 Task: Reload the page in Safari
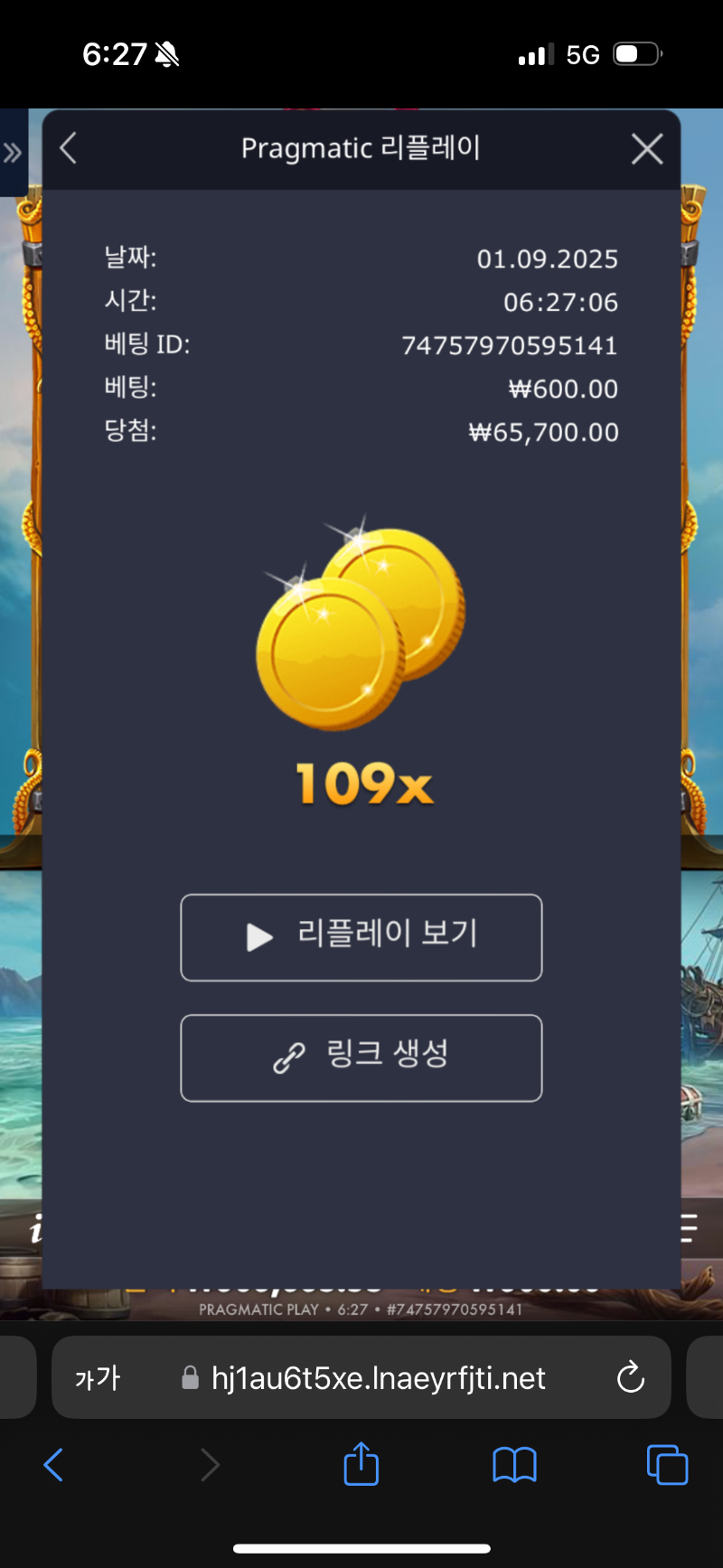[630, 1378]
